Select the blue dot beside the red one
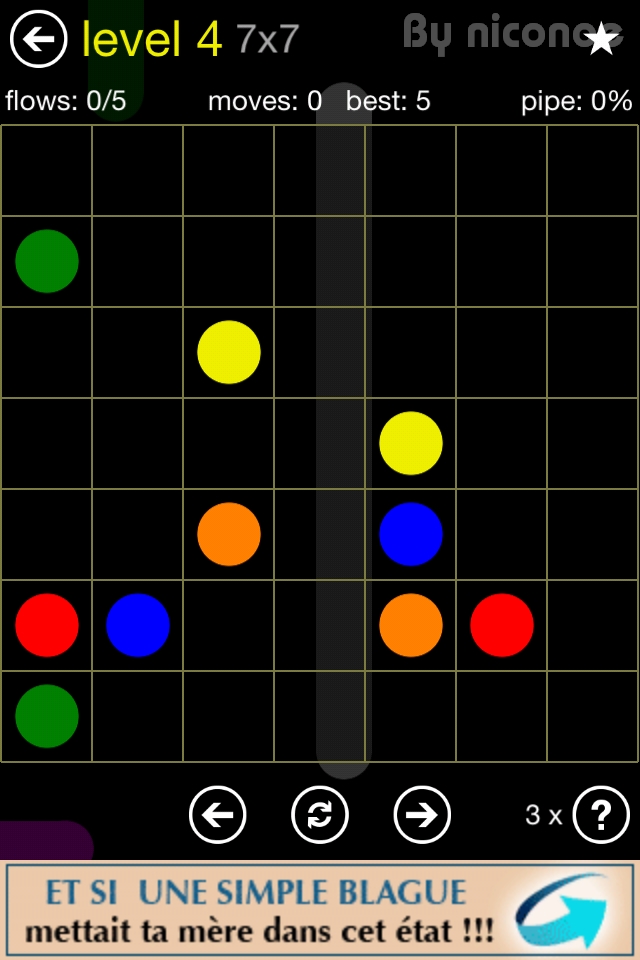This screenshot has height=960, width=640. tap(138, 625)
